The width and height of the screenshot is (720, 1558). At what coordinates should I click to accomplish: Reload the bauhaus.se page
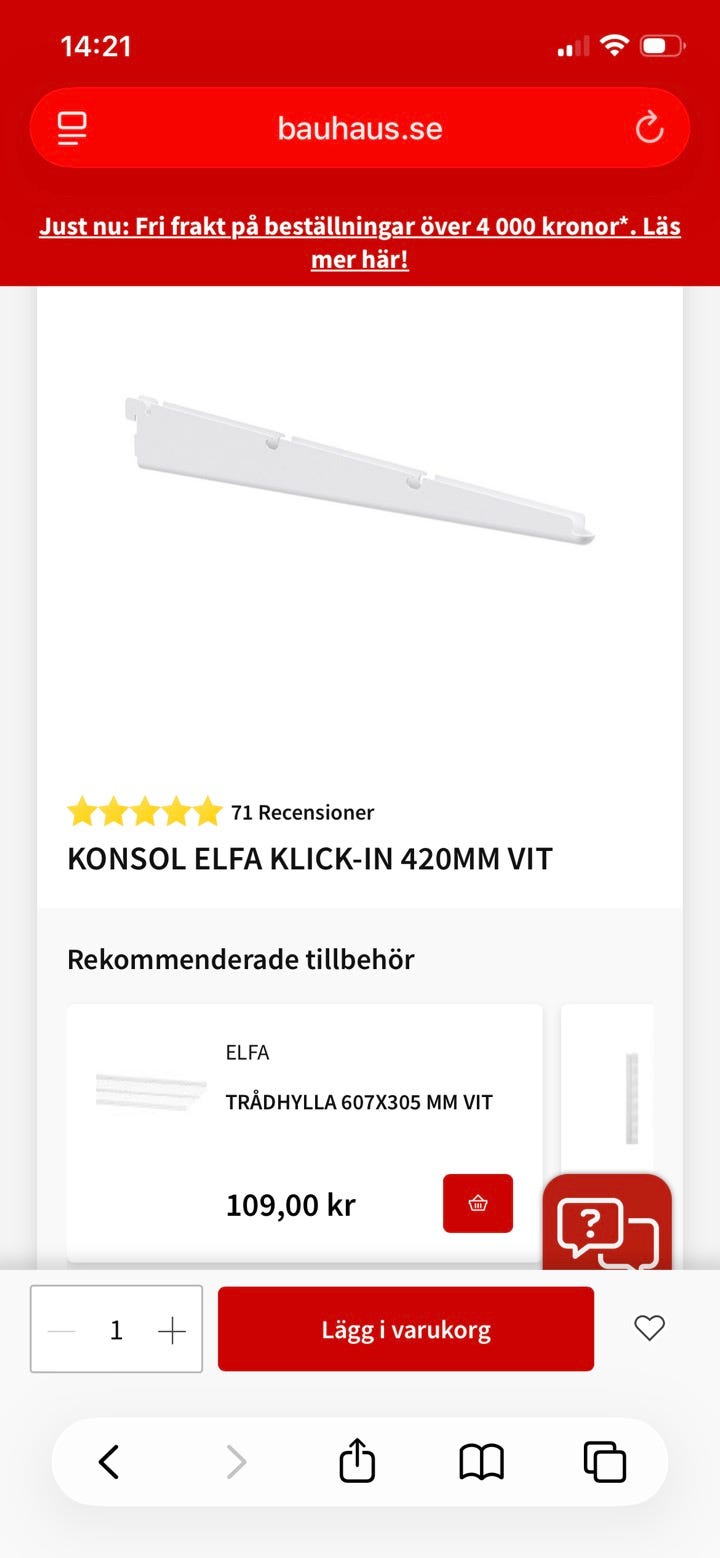pos(650,127)
